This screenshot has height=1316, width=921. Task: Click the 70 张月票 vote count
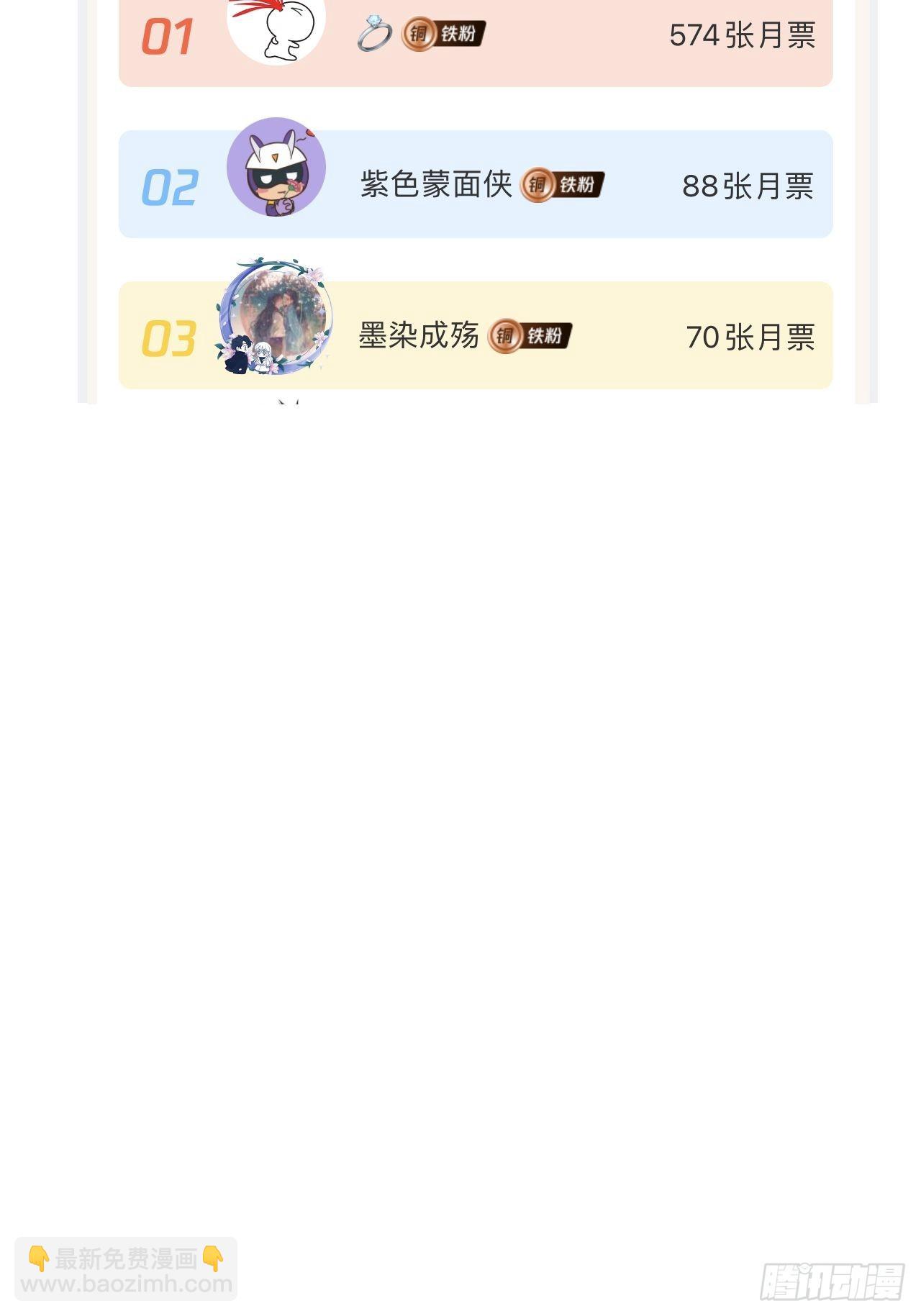click(750, 336)
